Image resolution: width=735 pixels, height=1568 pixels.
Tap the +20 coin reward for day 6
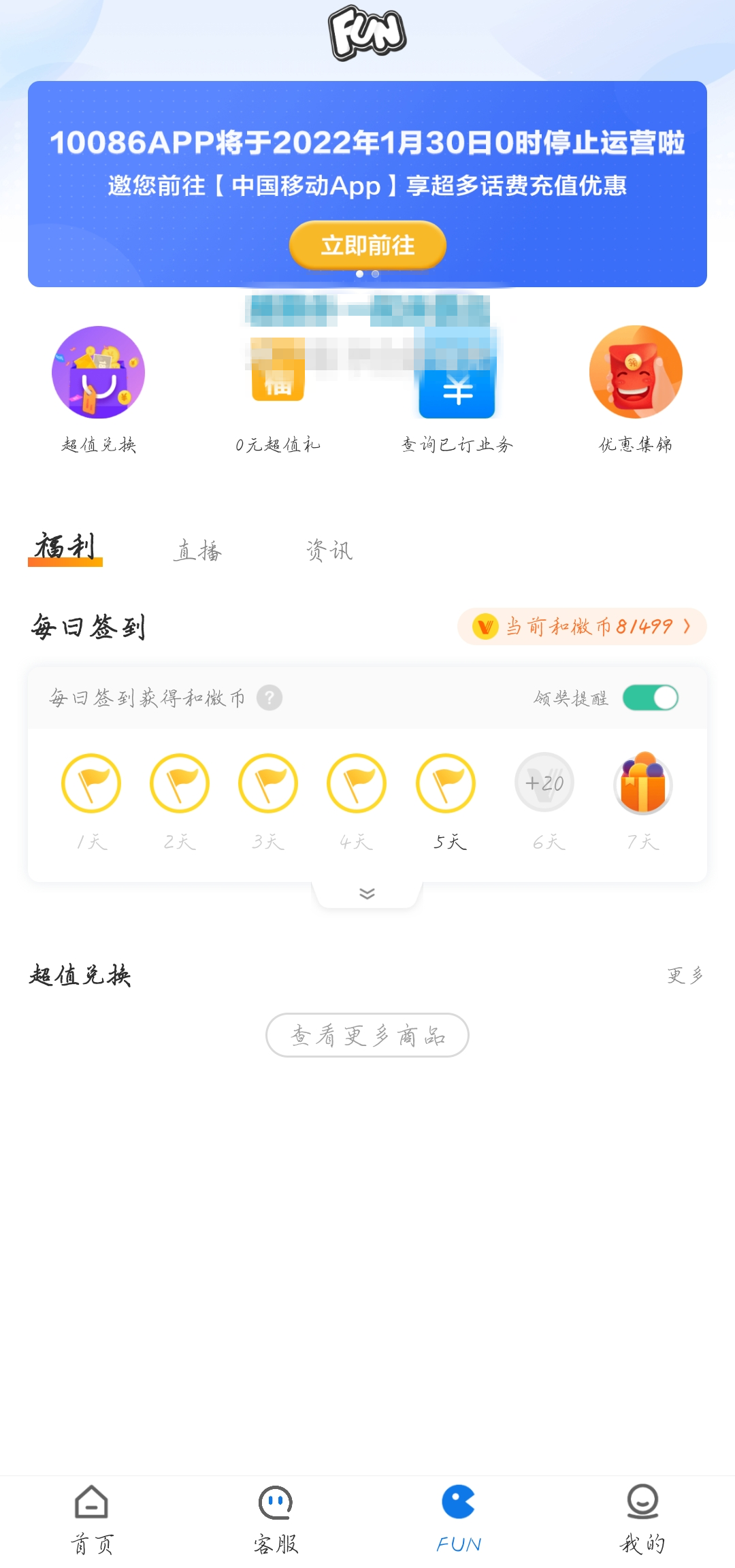544,783
